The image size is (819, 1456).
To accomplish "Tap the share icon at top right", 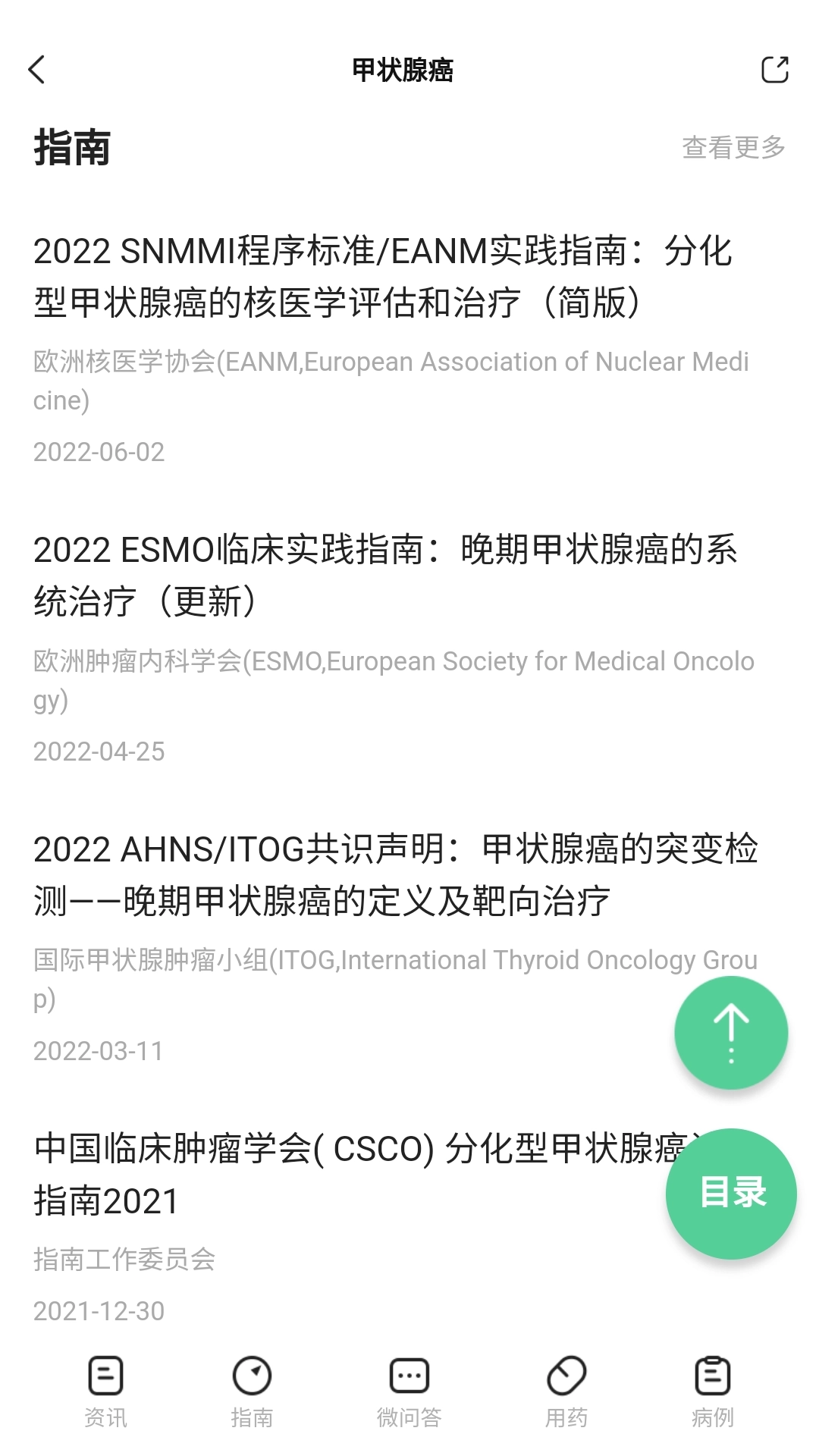I will click(x=775, y=71).
